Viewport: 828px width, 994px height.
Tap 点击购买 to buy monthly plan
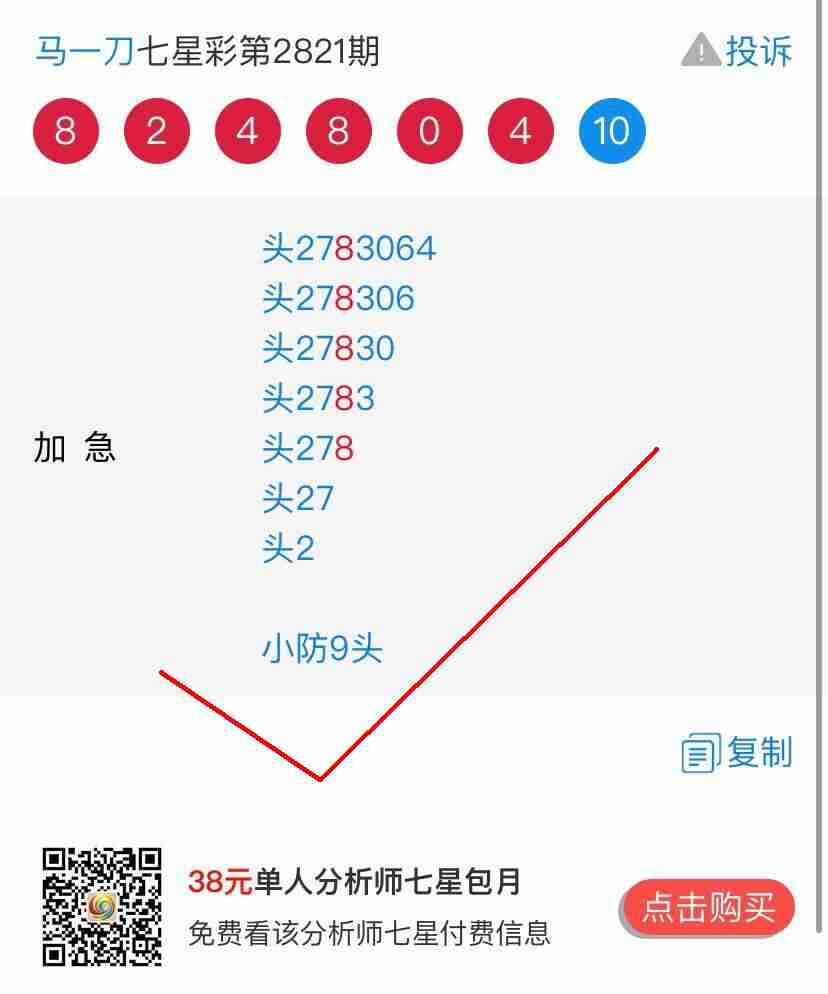coord(707,908)
